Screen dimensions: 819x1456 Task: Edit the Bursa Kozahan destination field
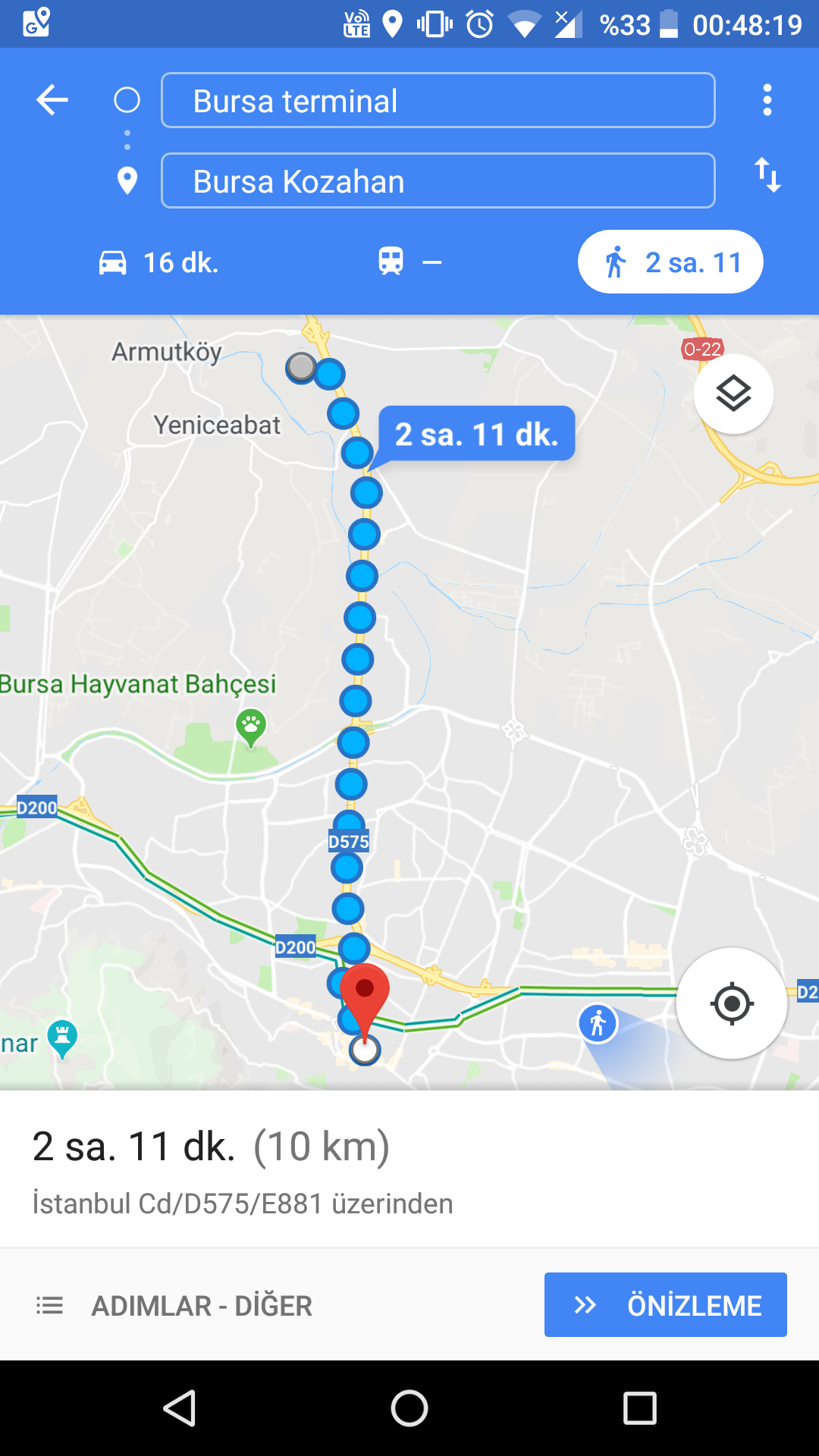point(438,180)
